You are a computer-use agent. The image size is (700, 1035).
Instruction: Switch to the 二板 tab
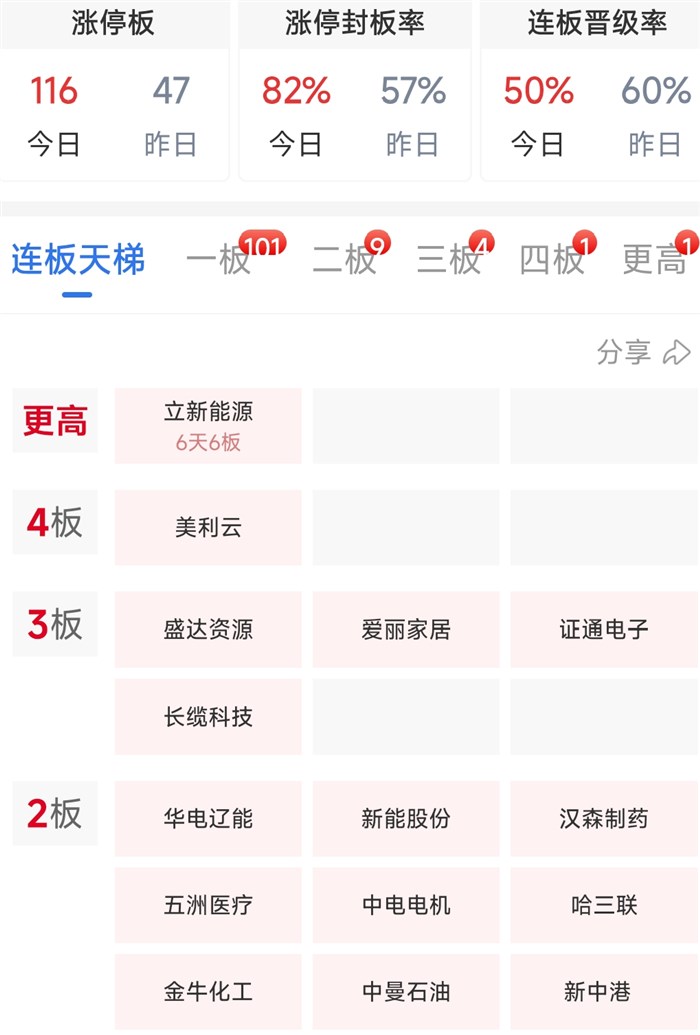tap(345, 259)
